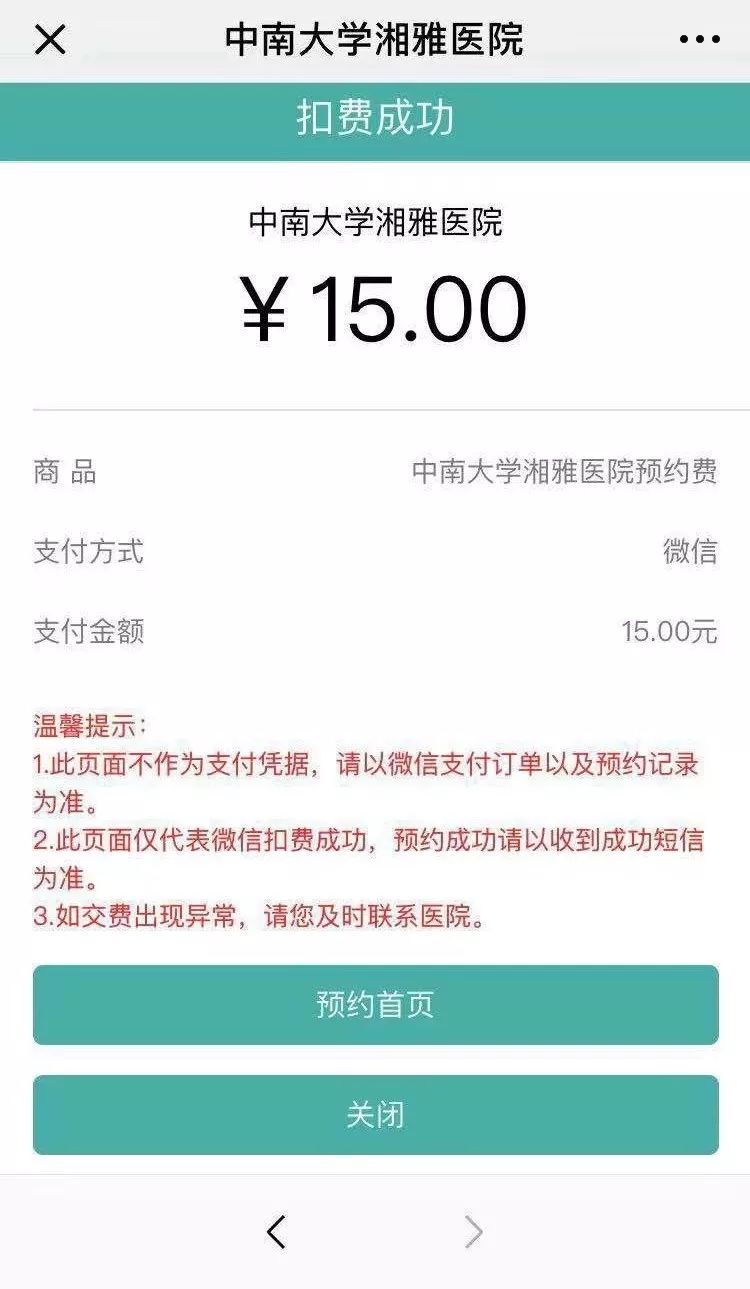The width and height of the screenshot is (750, 1289).
Task: Tap the hospital name above the amount
Action: (x=375, y=219)
